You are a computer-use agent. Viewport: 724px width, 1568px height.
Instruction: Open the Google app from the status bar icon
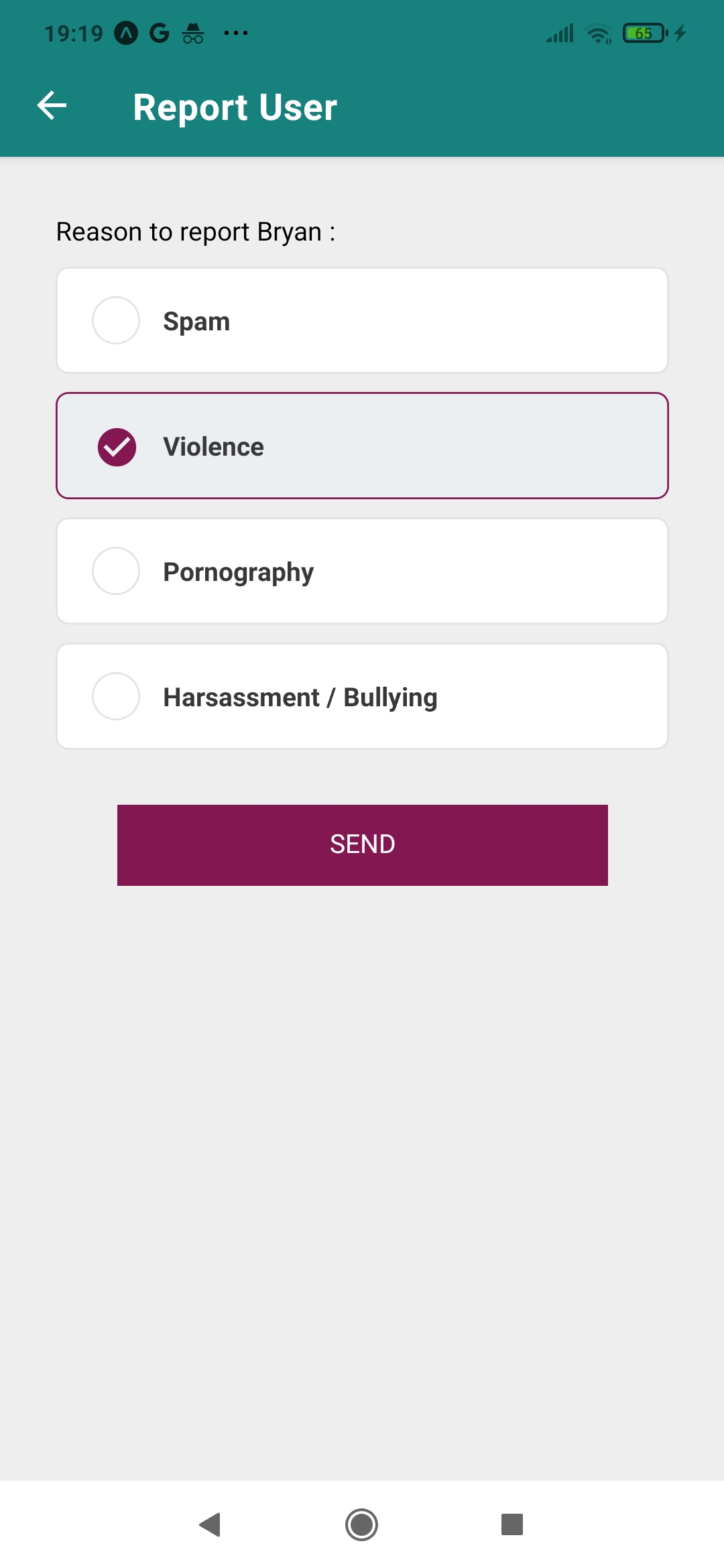click(159, 31)
